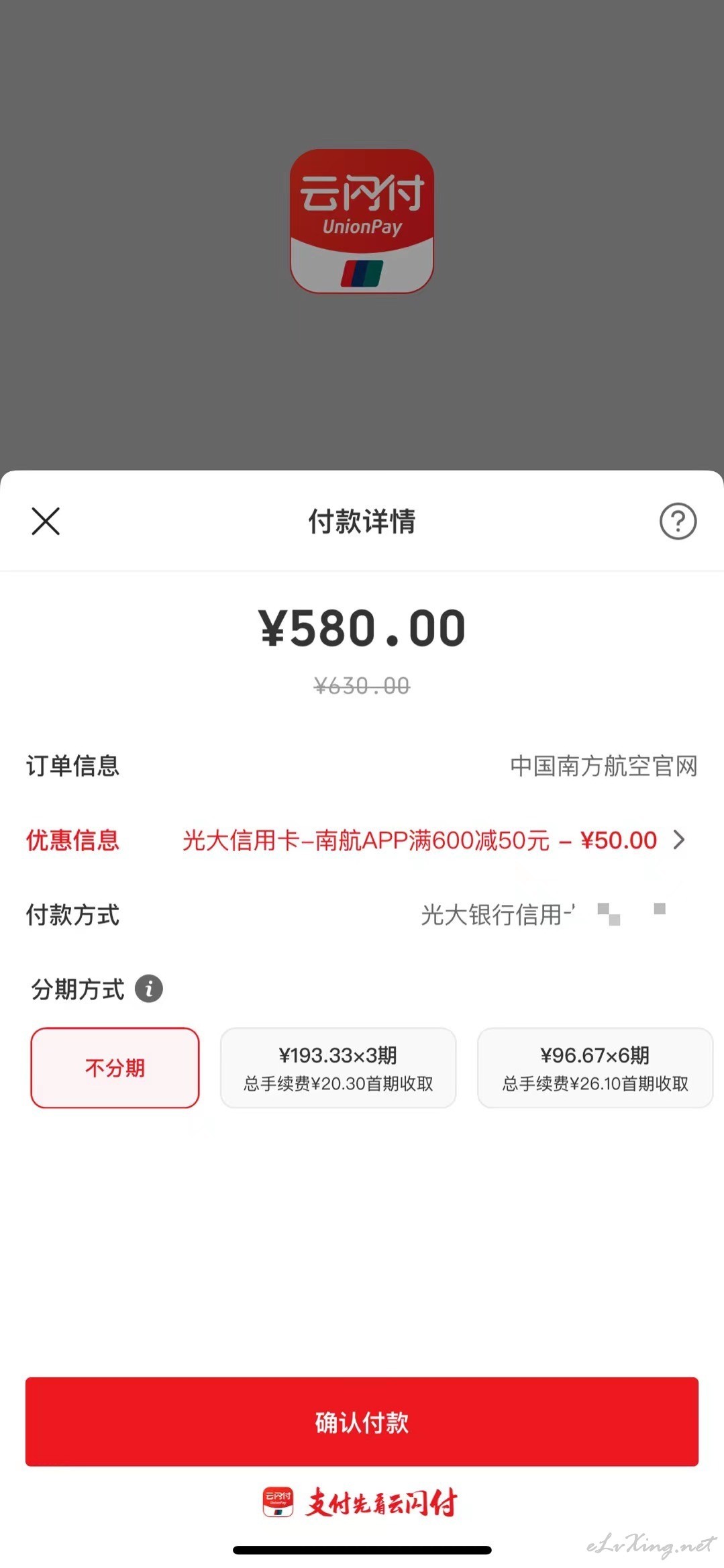Choose the ¥96.67×6期 installment plan
The height and width of the screenshot is (1568, 724).
[x=595, y=1067]
